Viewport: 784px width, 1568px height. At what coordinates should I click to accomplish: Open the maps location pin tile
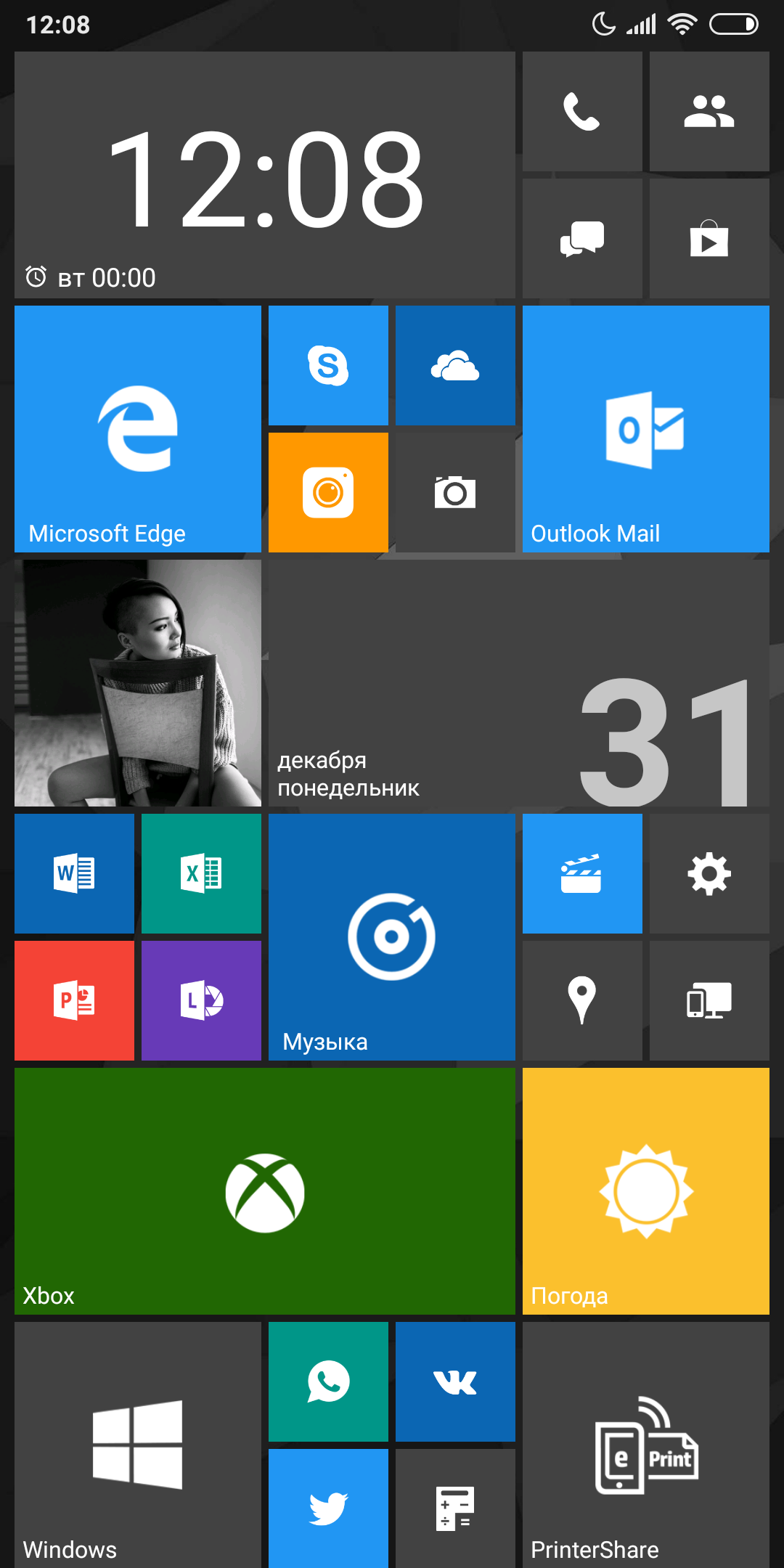coord(582,1000)
